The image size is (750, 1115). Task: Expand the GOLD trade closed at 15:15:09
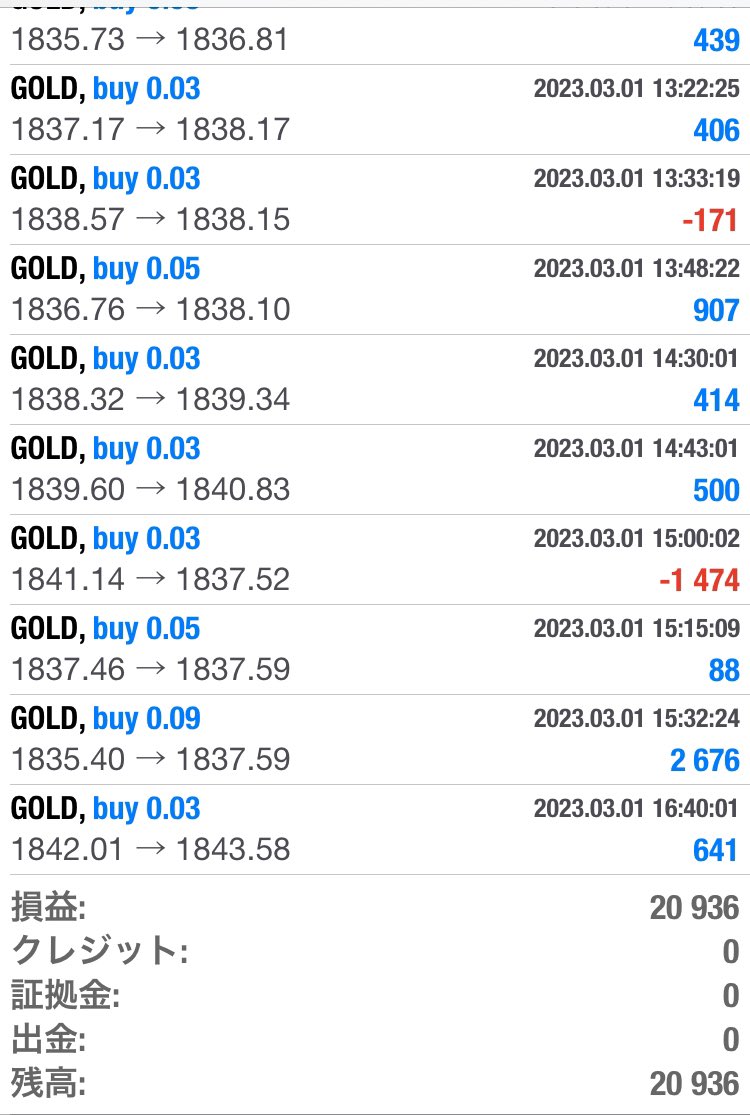375,649
